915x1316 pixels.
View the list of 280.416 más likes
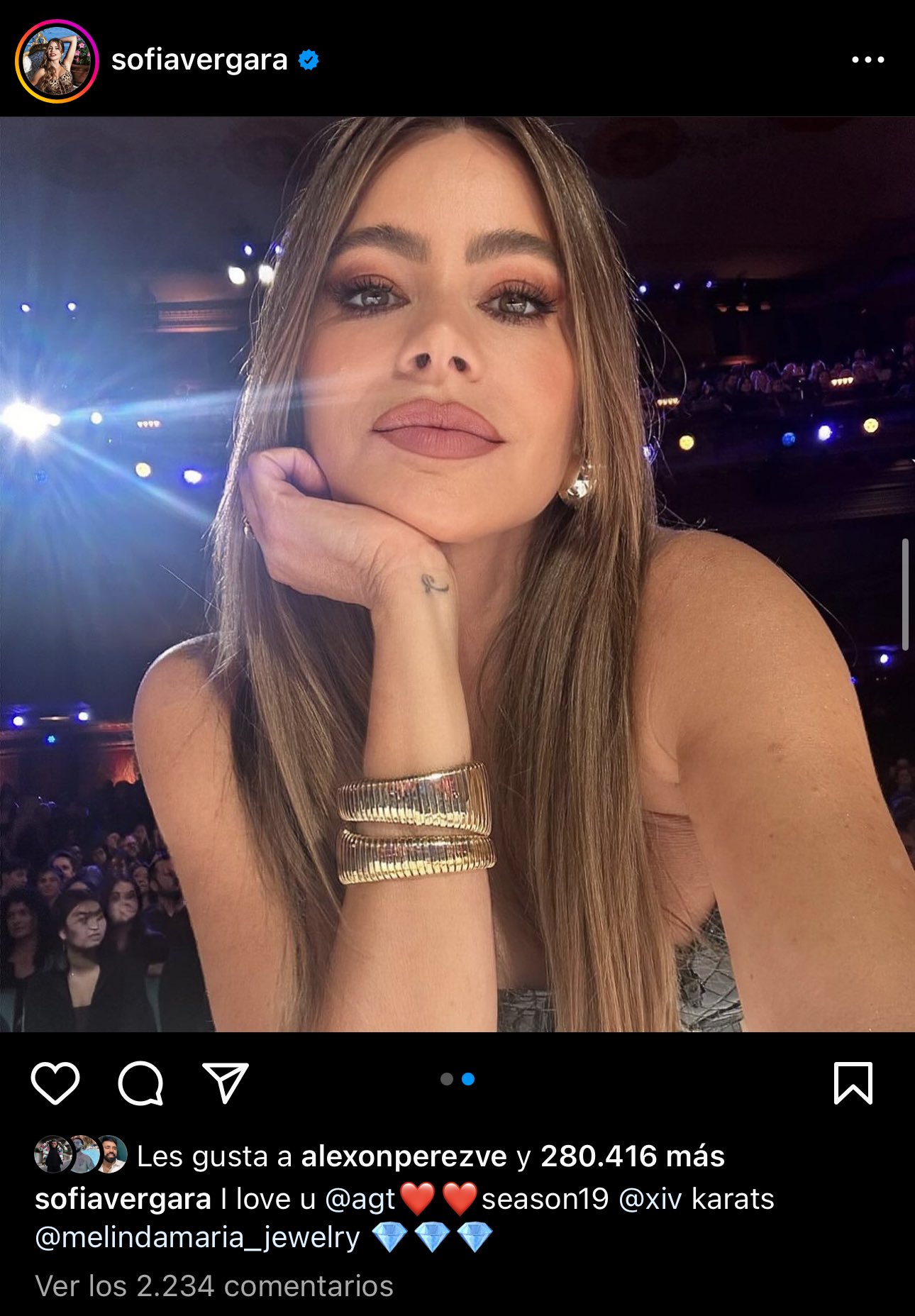pos(632,1156)
